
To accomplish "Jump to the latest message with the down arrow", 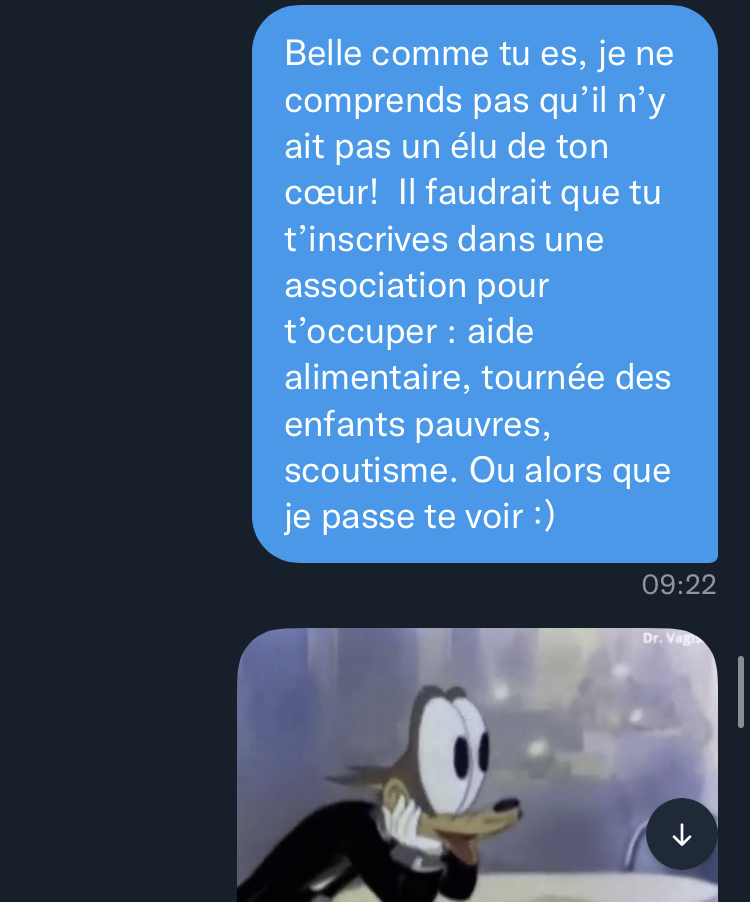I will pyautogui.click(x=681, y=834).
